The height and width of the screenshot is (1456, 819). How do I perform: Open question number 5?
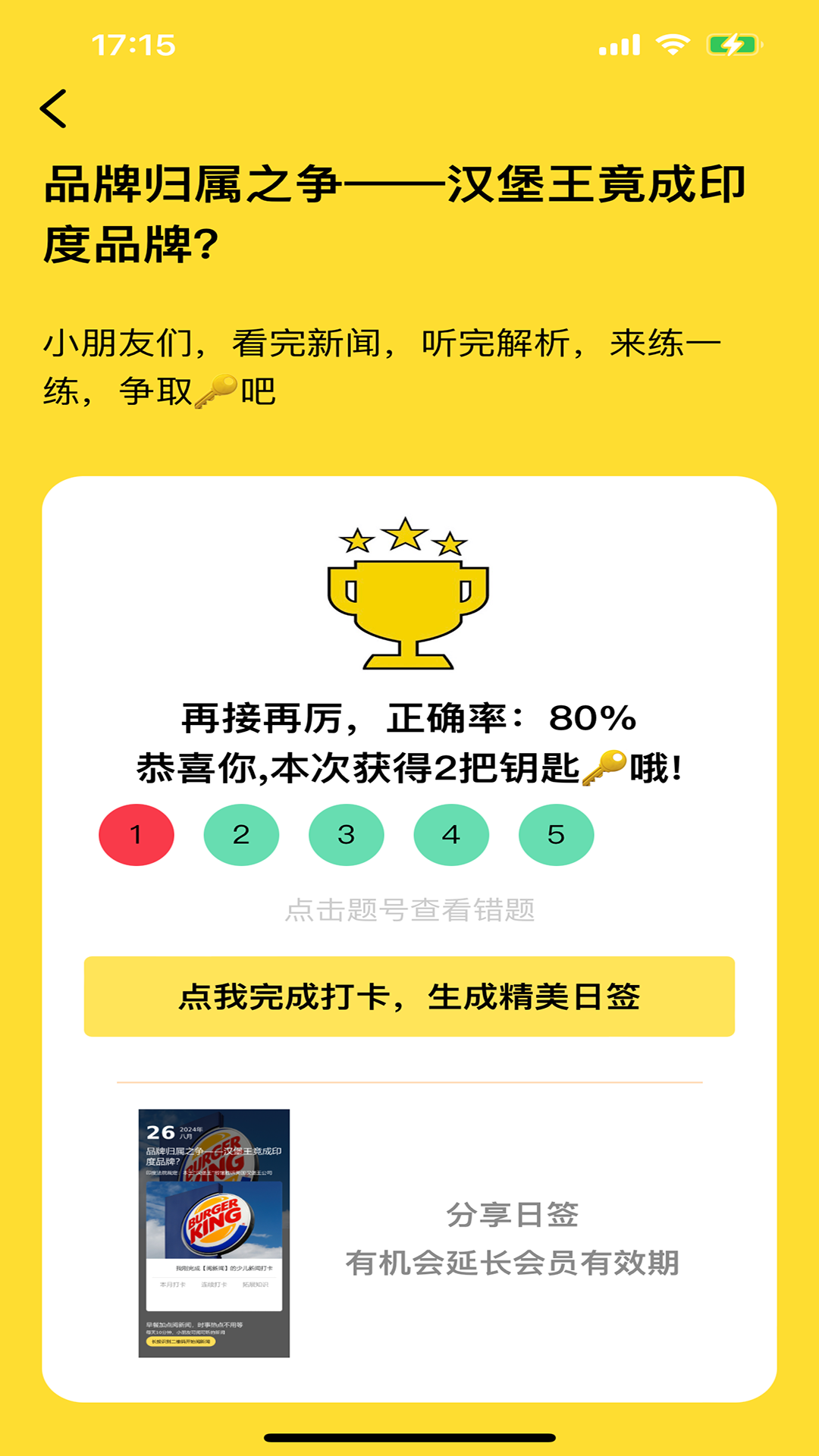click(x=556, y=835)
